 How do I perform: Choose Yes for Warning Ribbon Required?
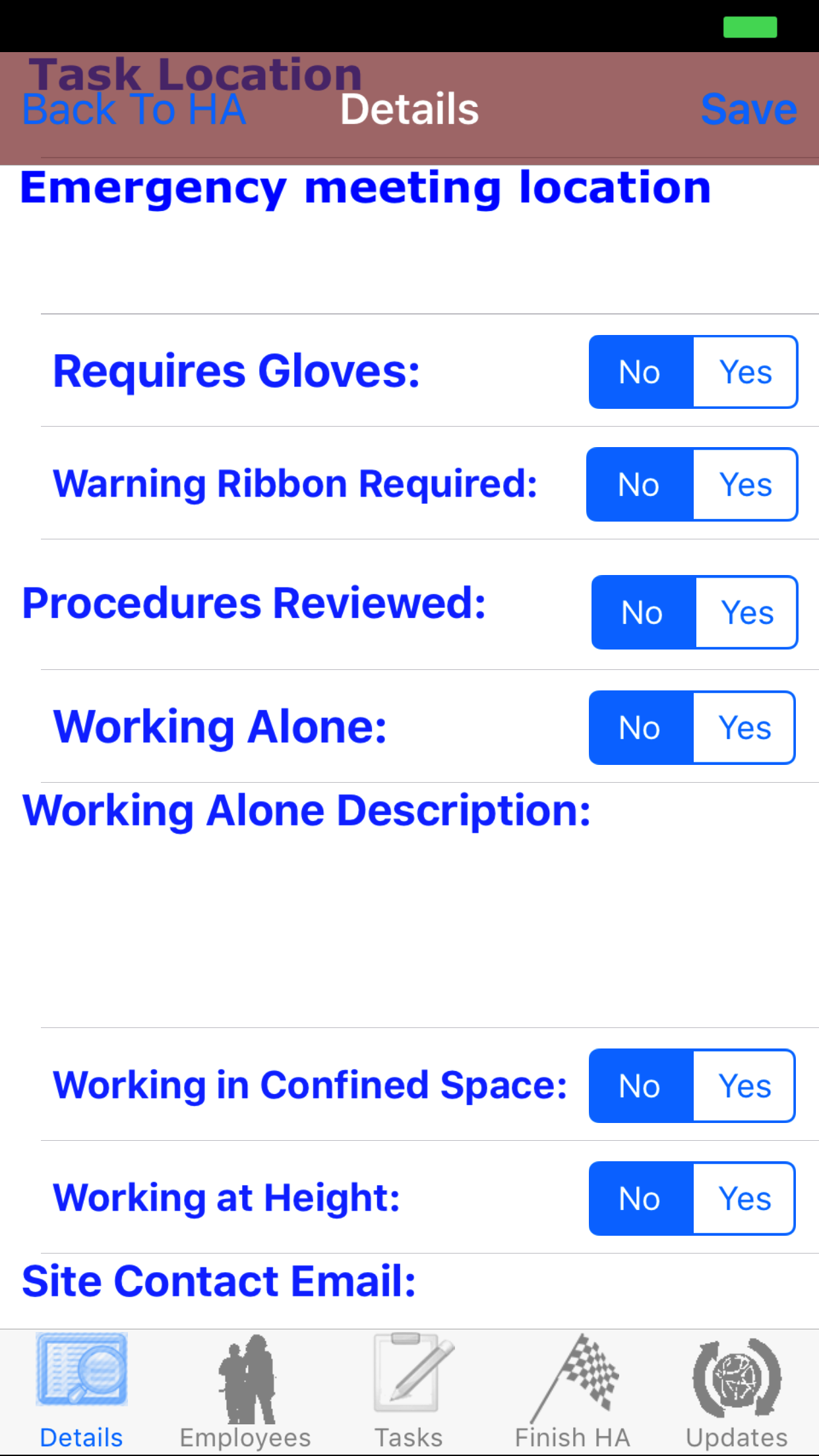745,485
